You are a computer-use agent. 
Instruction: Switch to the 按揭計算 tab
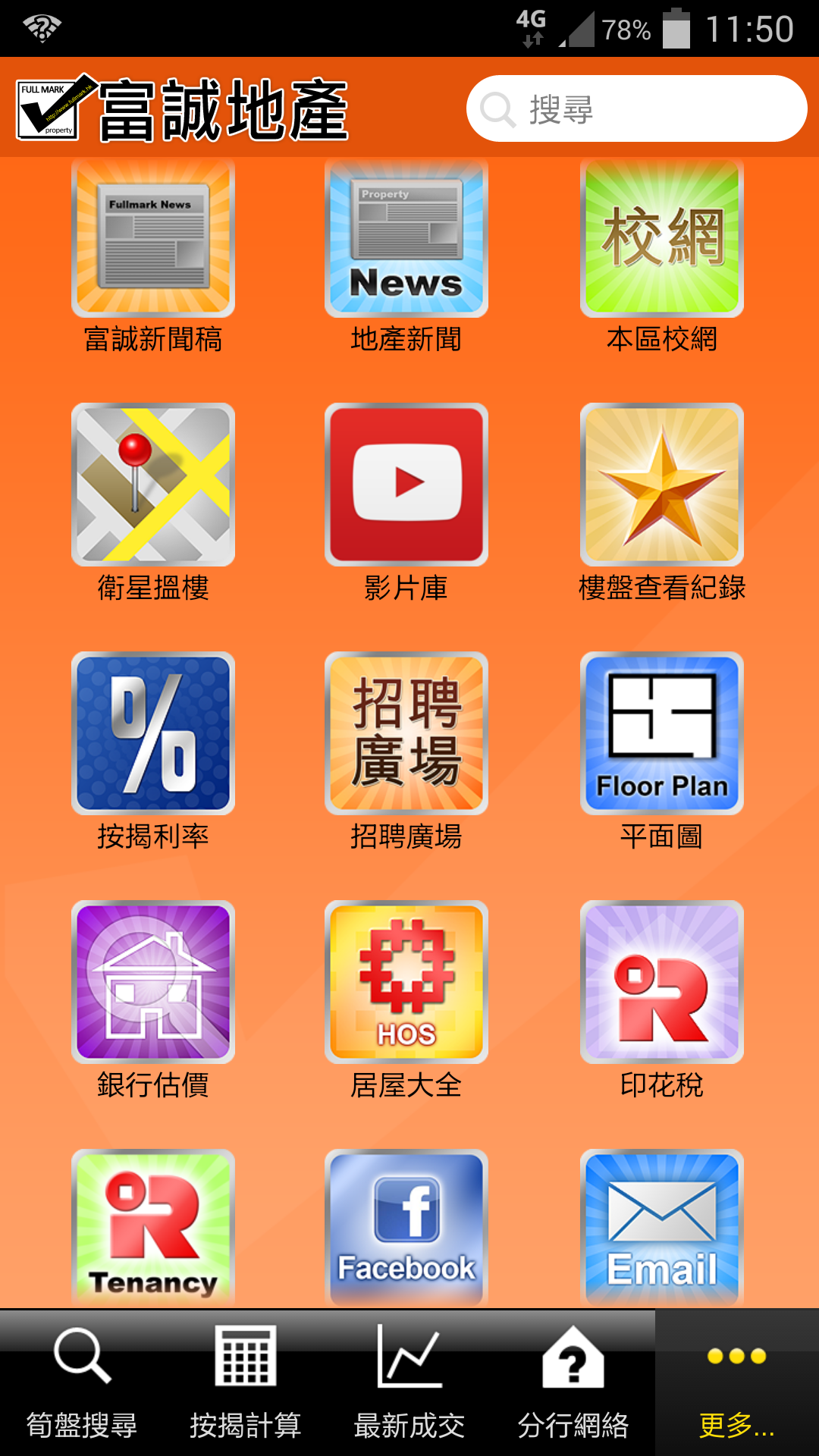246,1382
